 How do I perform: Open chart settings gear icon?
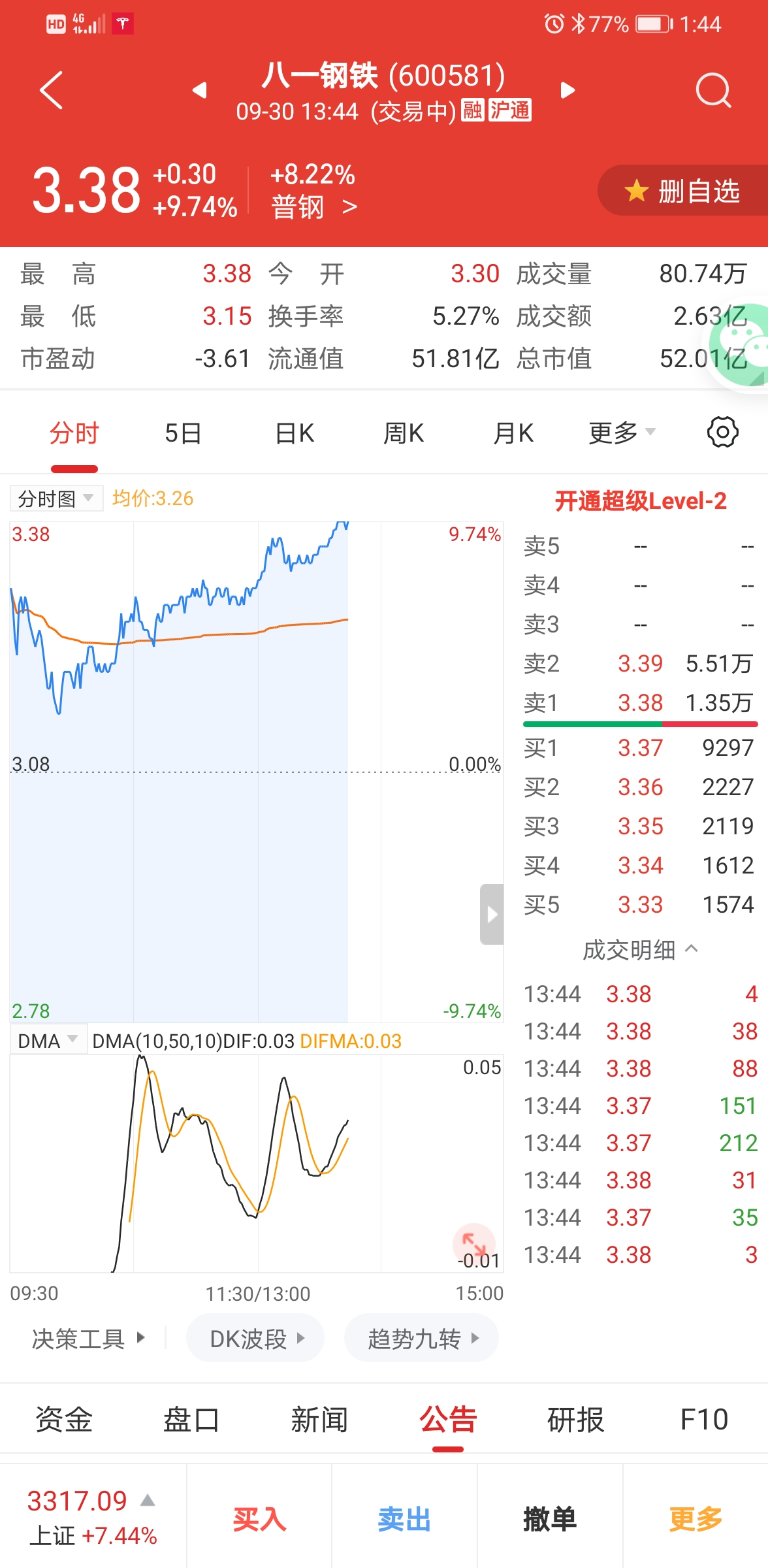pos(722,433)
